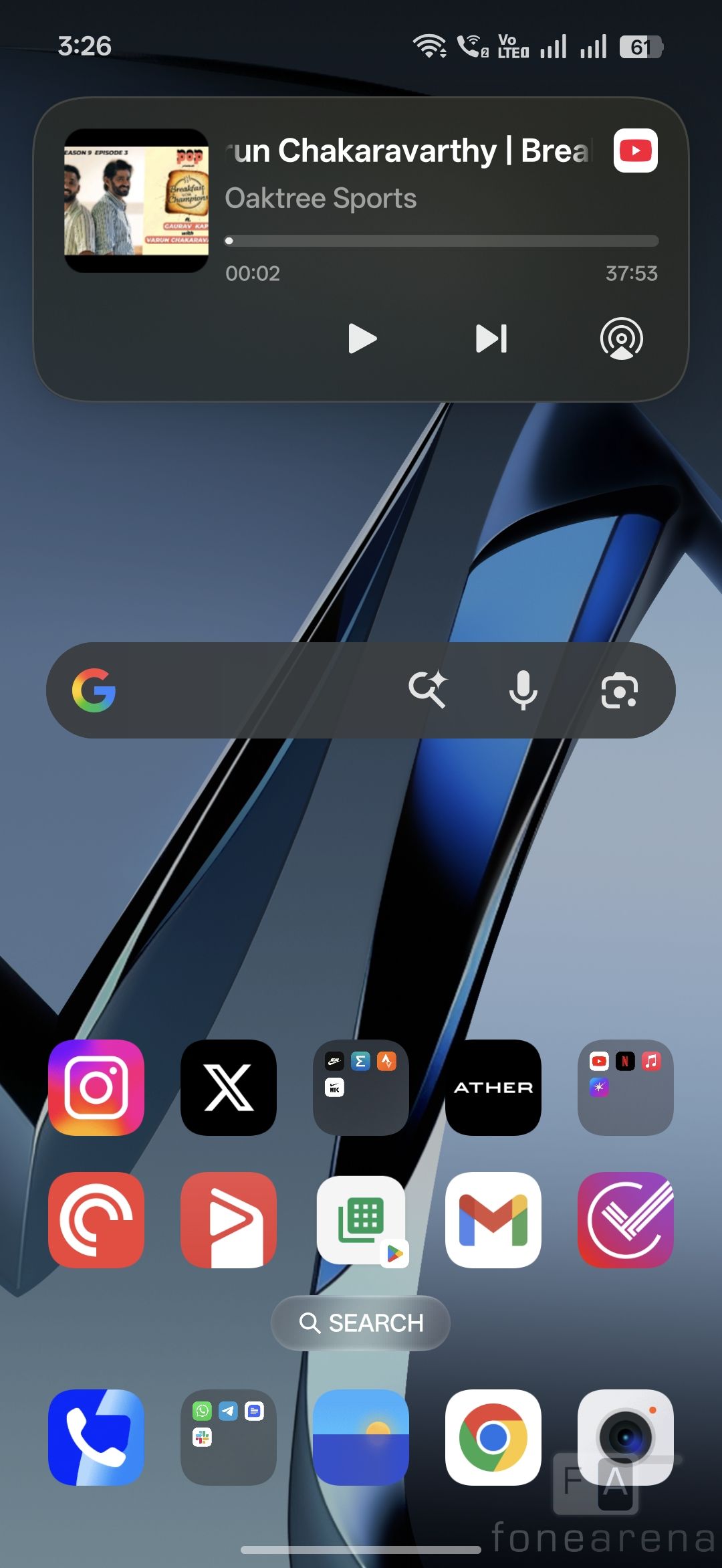Skip to the next track
The width and height of the screenshot is (722, 1568).
pos(491,338)
